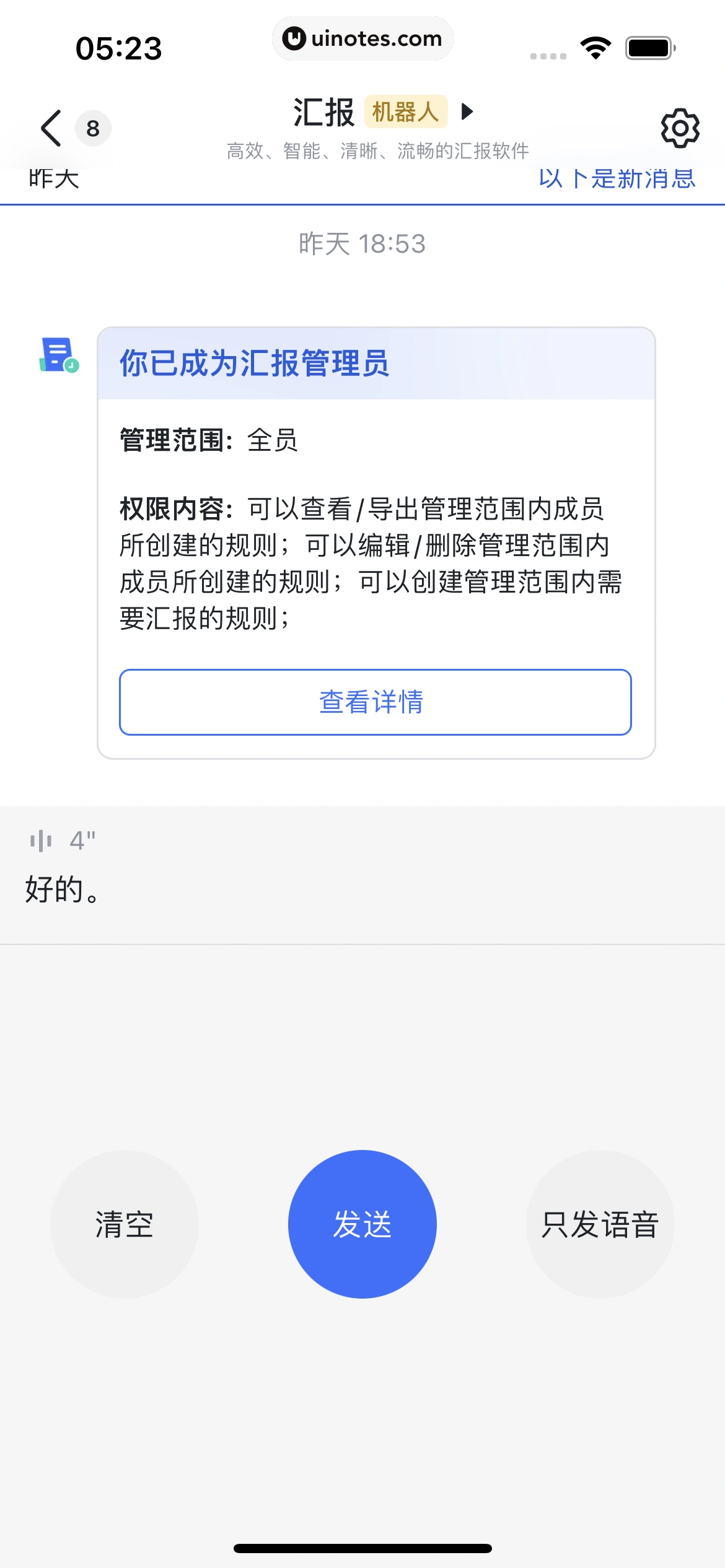Tap the uinotes.com pill at the top
The image size is (725, 1568).
coord(363,38)
